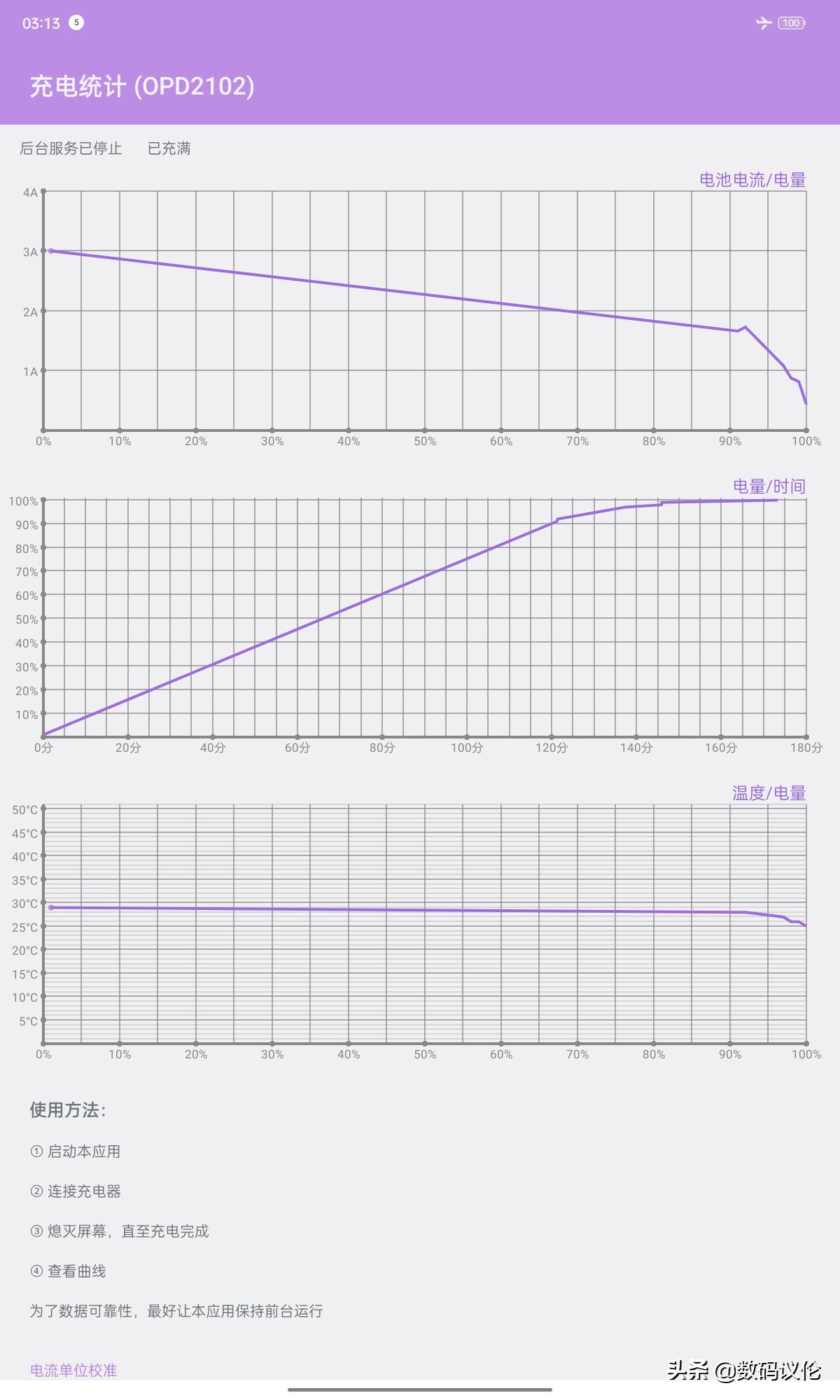This screenshot has width=840, height=1400.
Task: Open the 电流单位校准 calibration link
Action: click(73, 1370)
